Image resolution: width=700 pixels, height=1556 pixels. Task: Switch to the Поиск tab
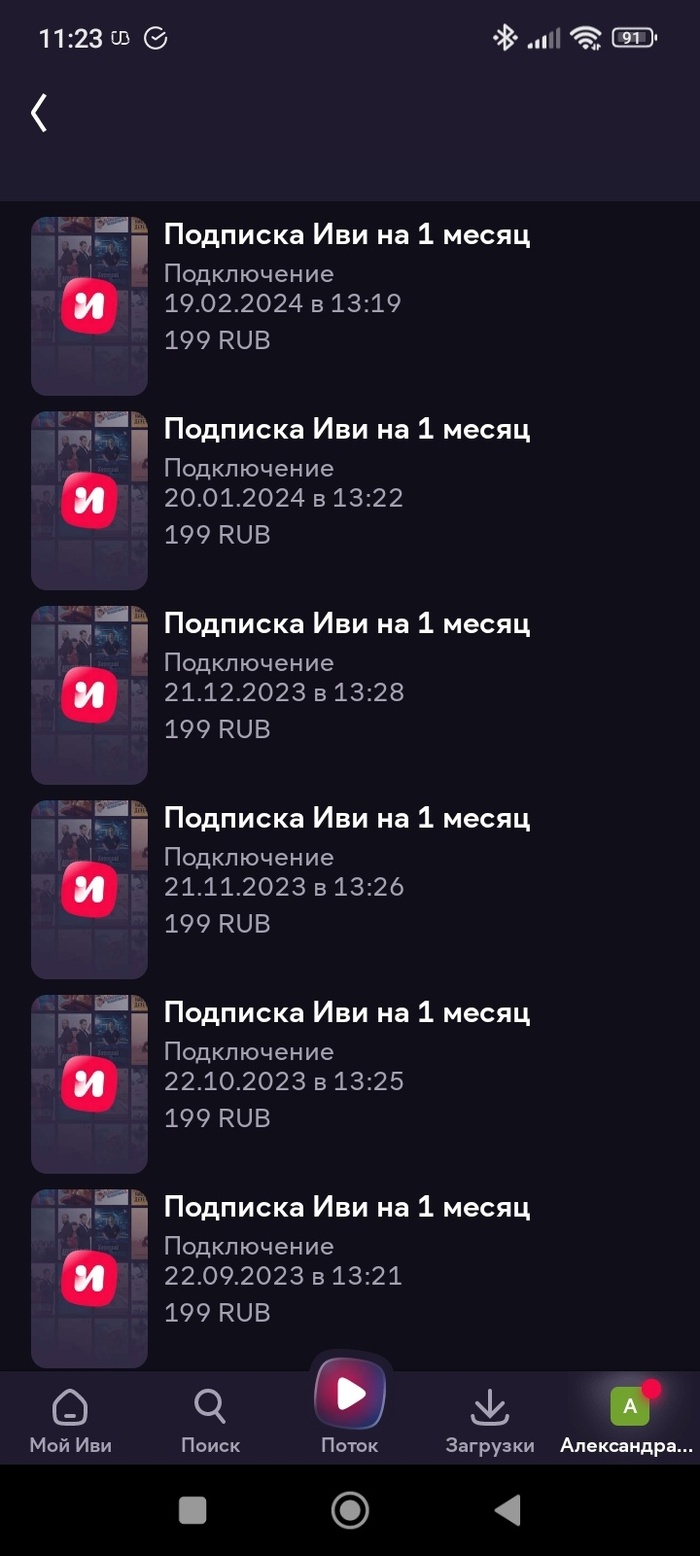[x=210, y=1419]
